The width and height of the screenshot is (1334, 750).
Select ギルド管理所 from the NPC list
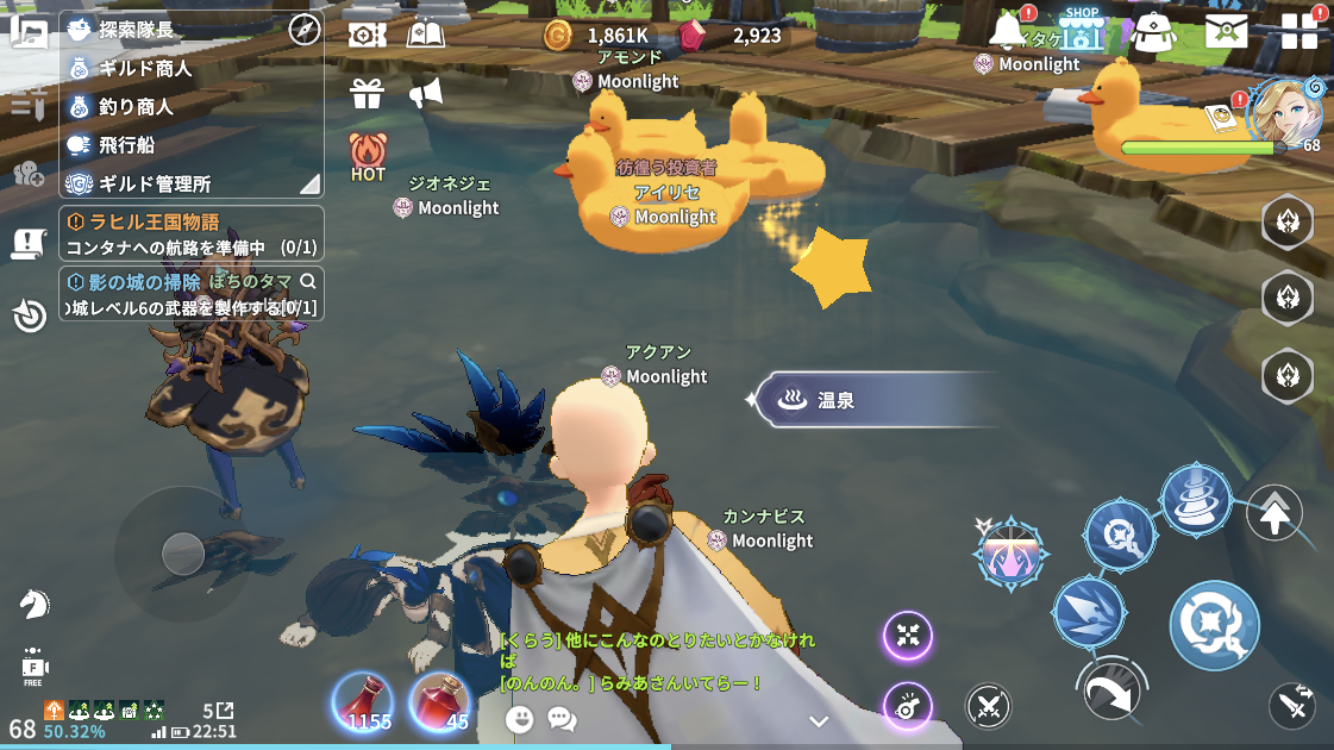153,184
